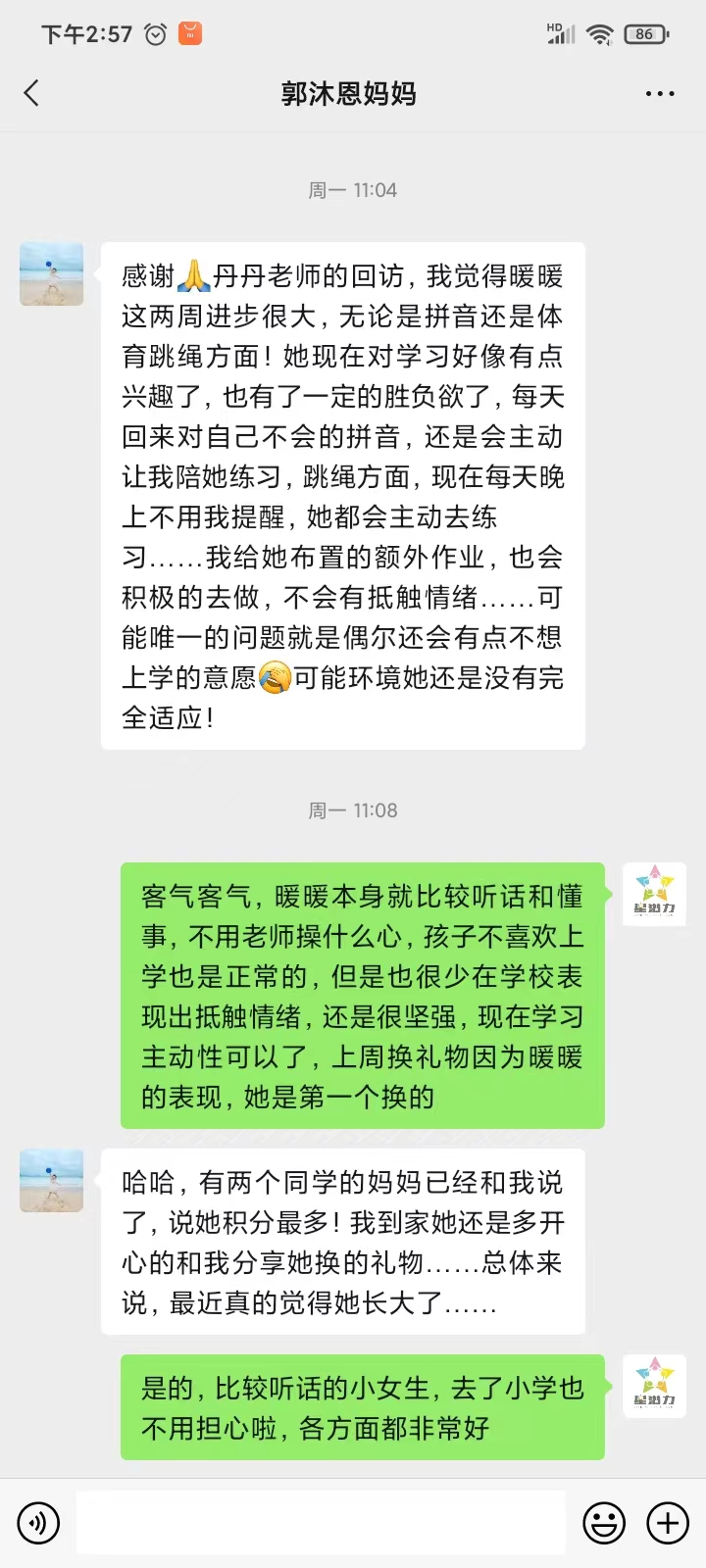Switch to voice message input
706x1568 pixels.
pos(38,1523)
